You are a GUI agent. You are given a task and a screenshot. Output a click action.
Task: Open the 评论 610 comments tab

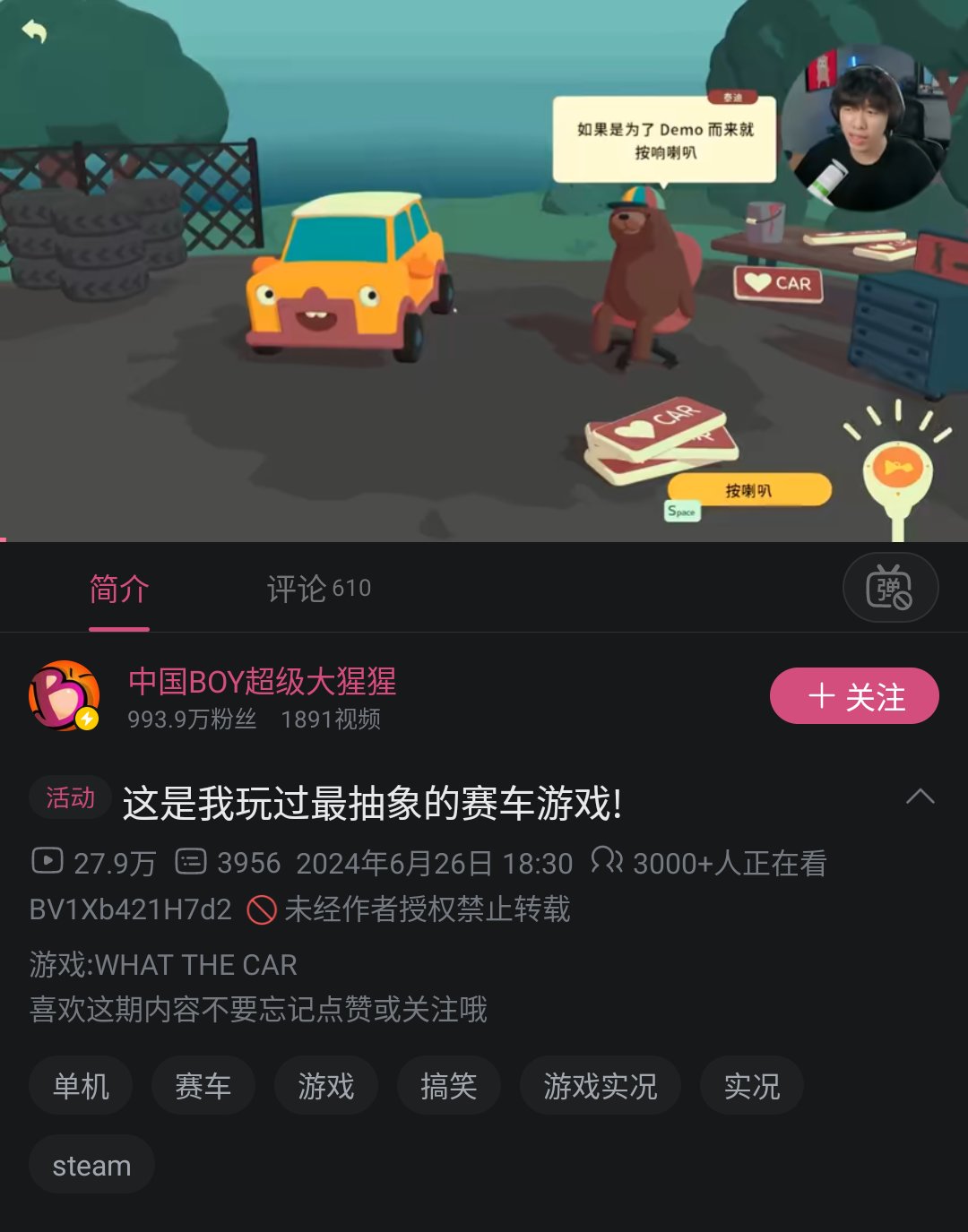[318, 589]
